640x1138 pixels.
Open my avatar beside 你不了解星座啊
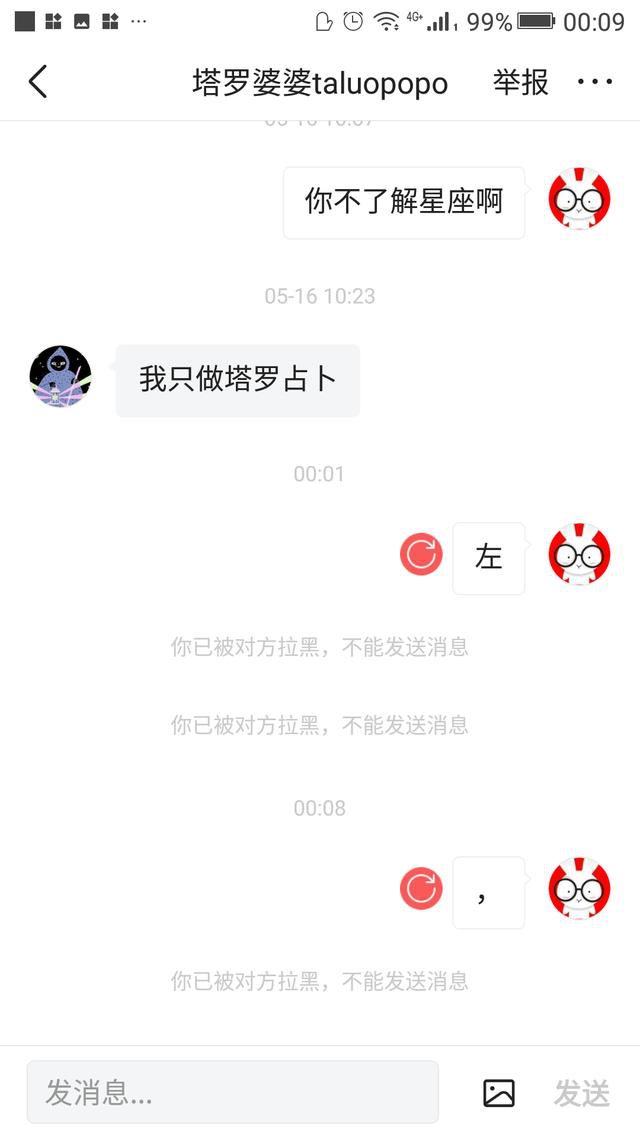(579, 200)
